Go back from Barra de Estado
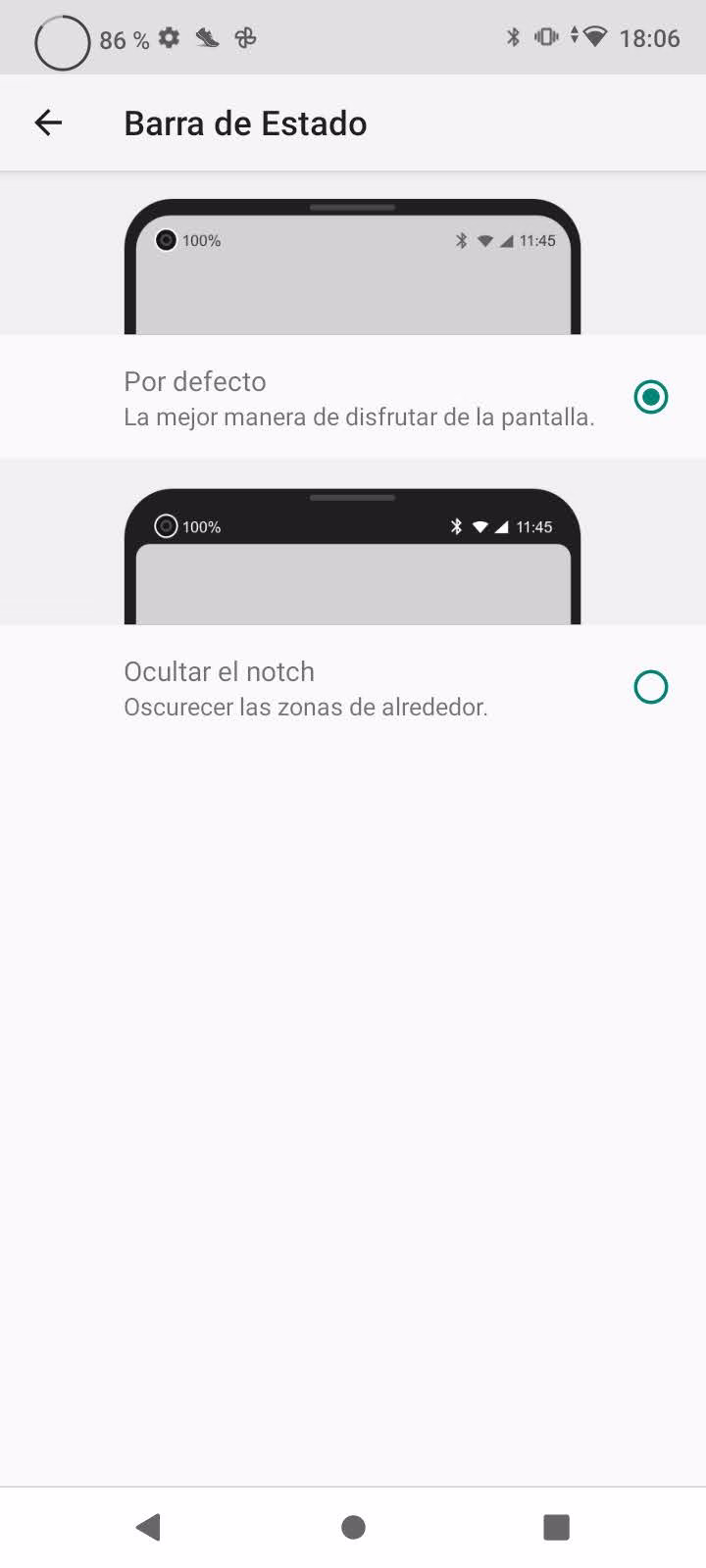The height and width of the screenshot is (1568, 706). click(x=48, y=122)
